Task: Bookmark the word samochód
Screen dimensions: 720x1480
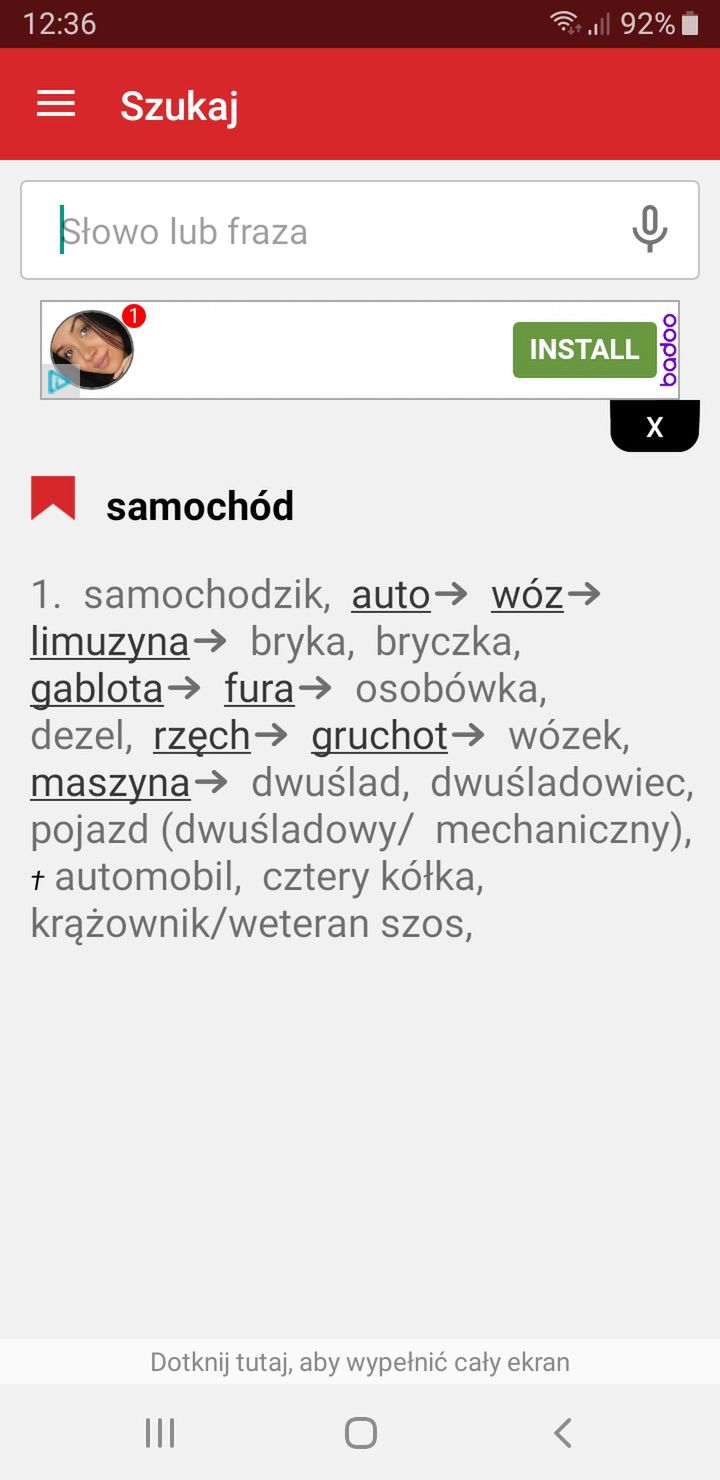Action: [53, 498]
